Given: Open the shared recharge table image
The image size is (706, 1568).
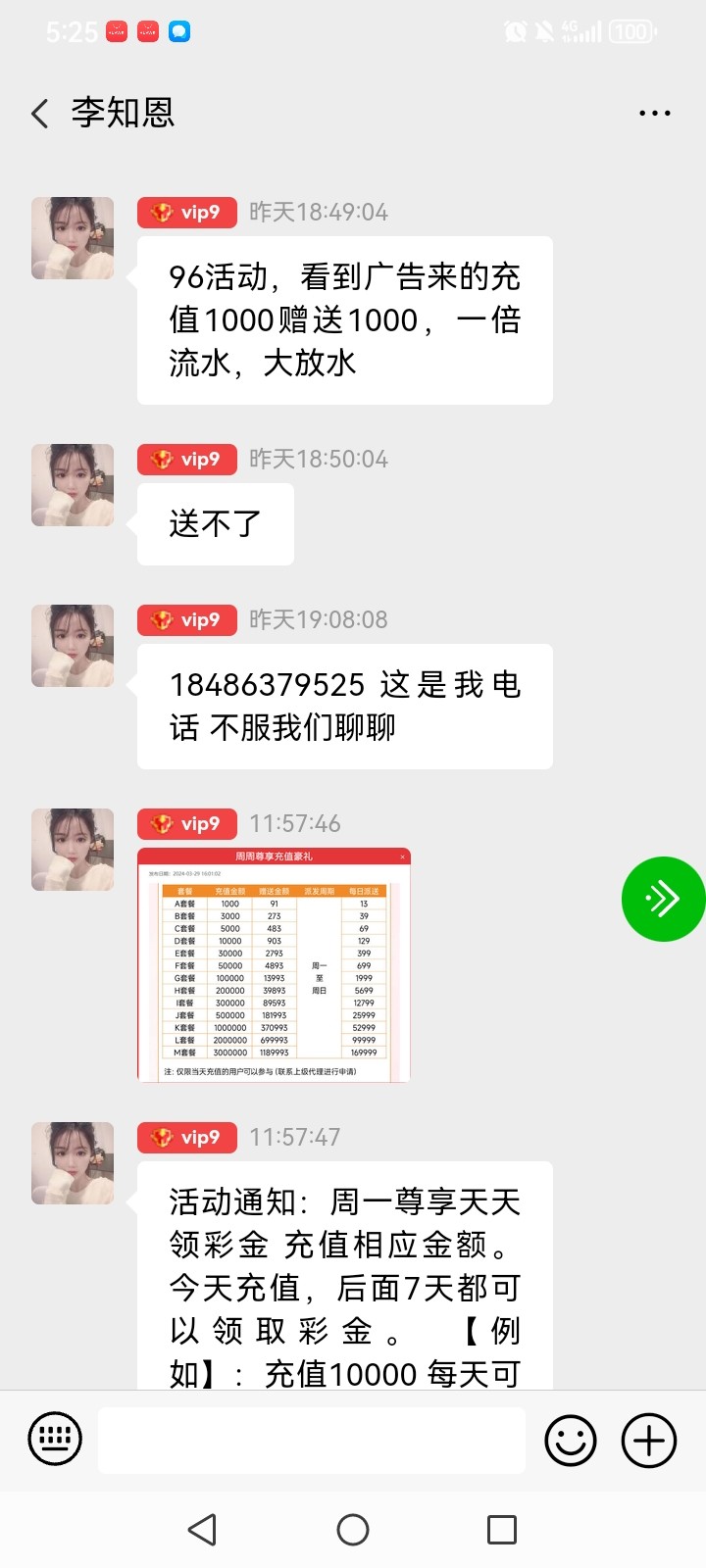Looking at the screenshot, I should tap(274, 965).
